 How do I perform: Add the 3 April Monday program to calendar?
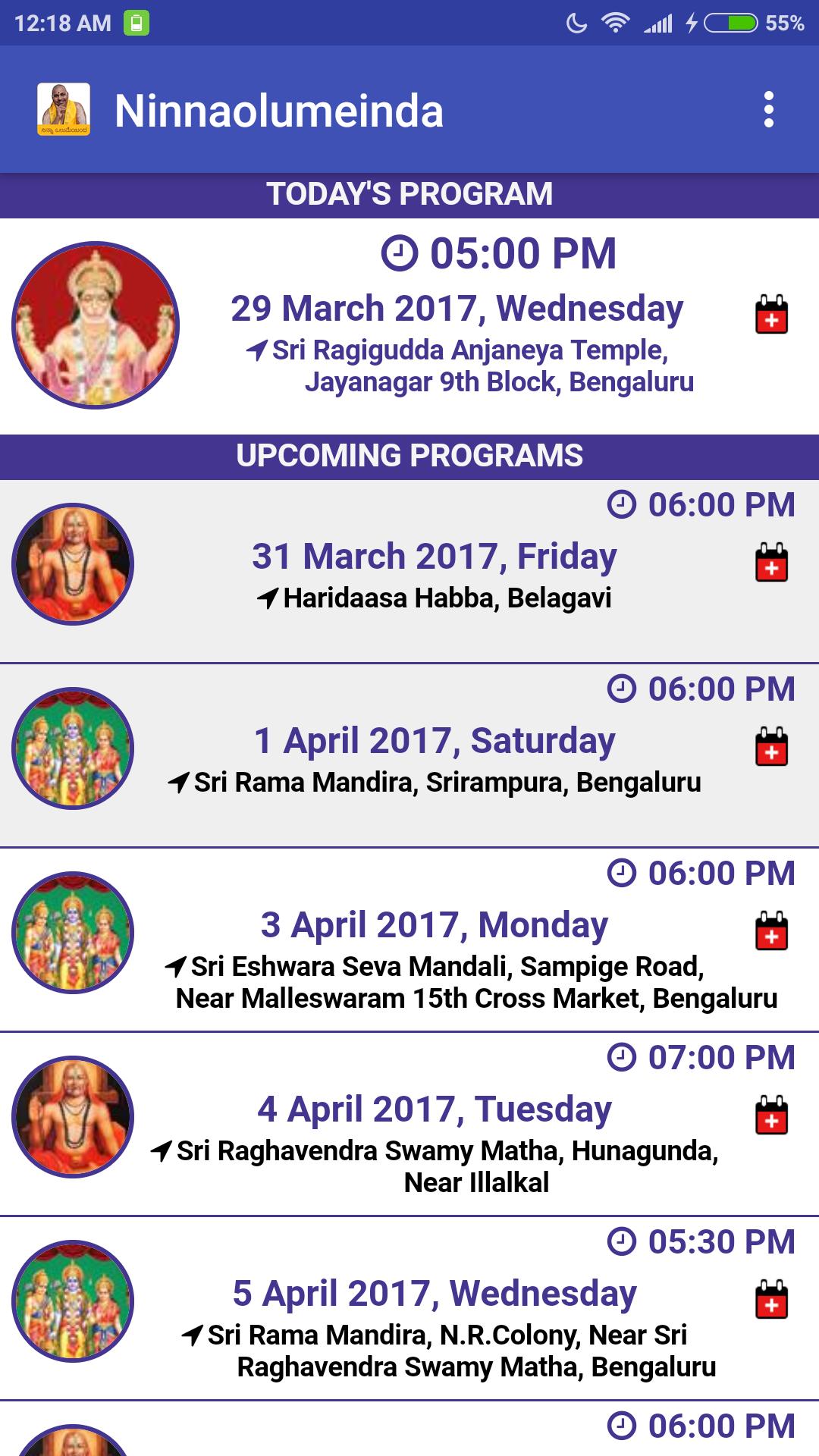[771, 932]
